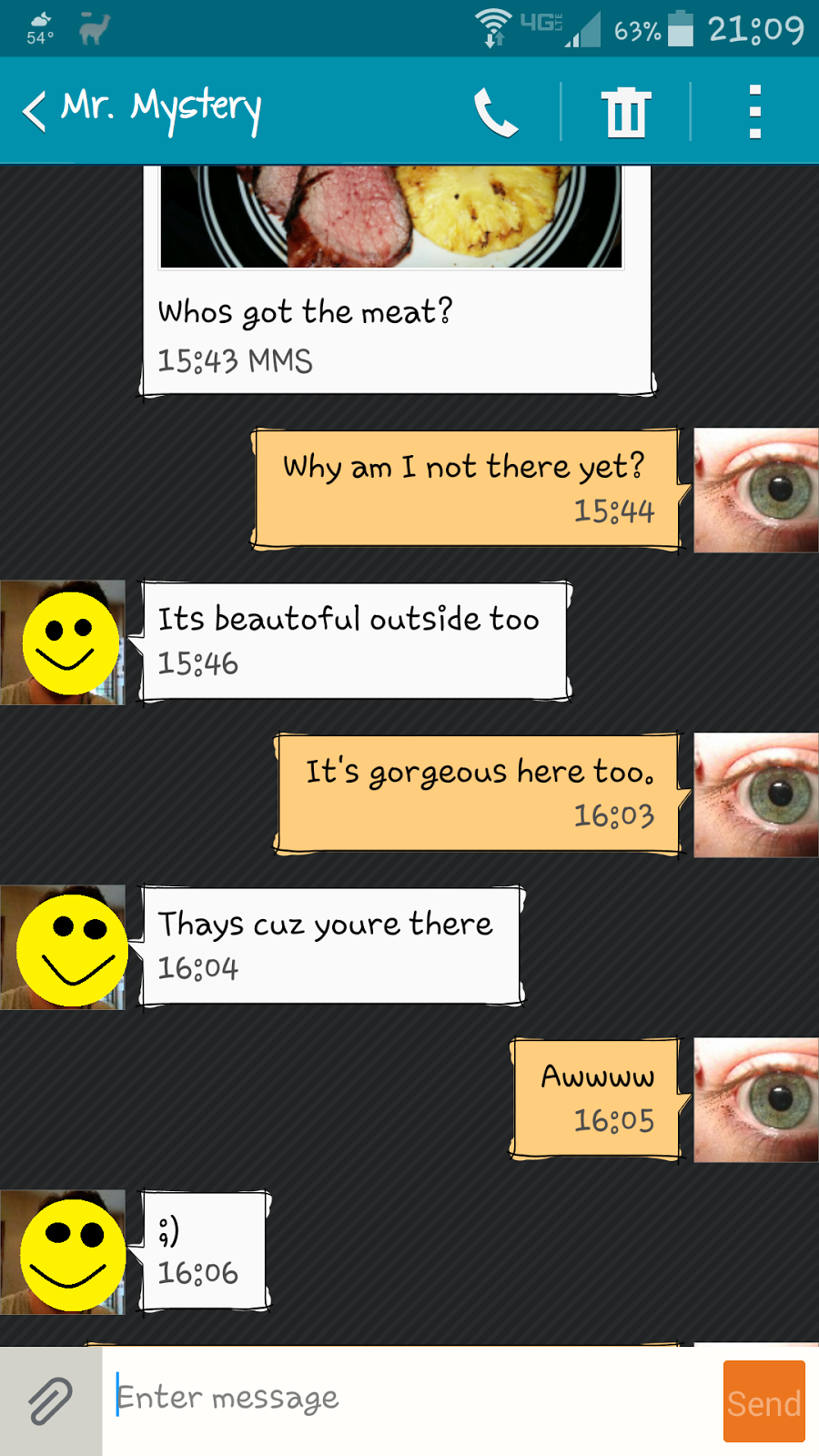819x1456 pixels.
Task: Open the three-dot overflow menu
Action: click(754, 111)
